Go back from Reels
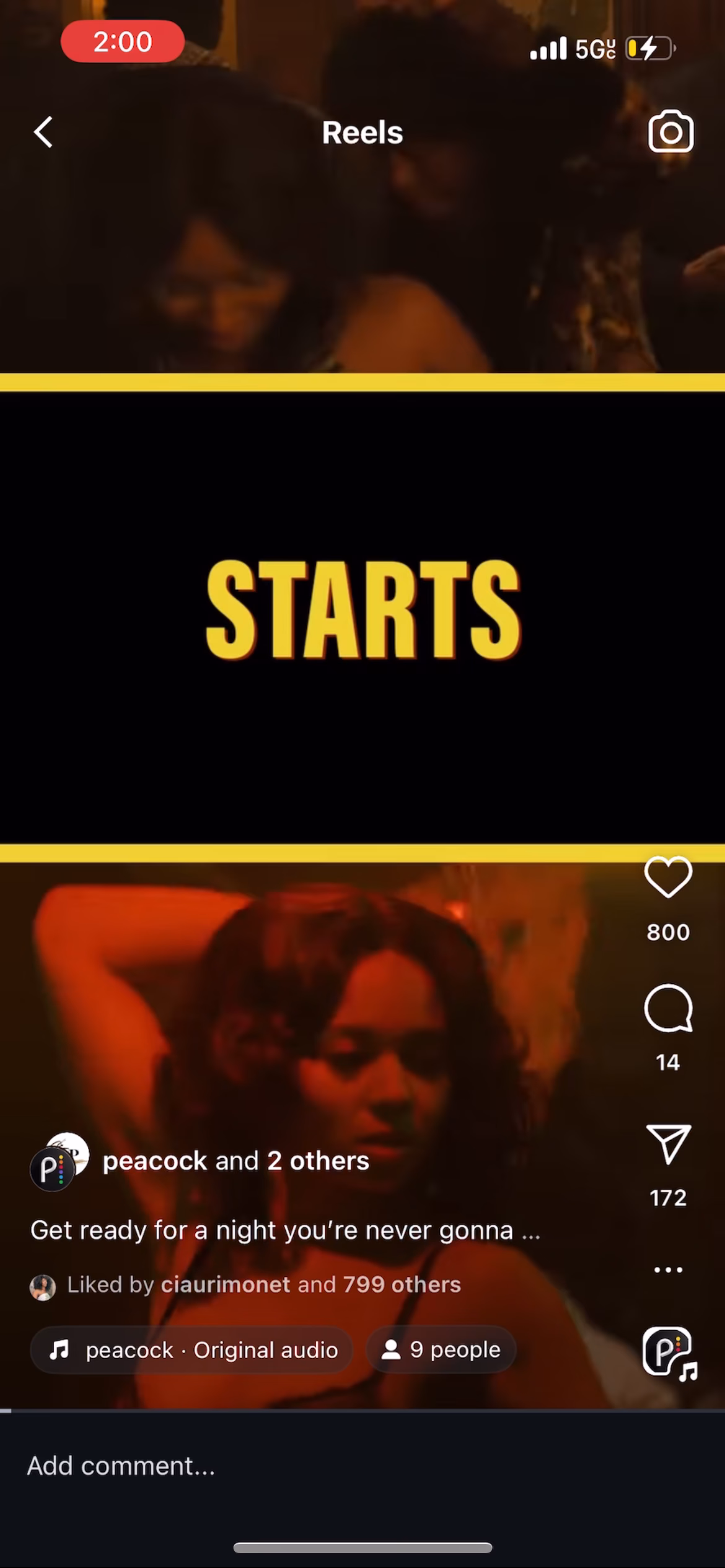 [x=43, y=132]
